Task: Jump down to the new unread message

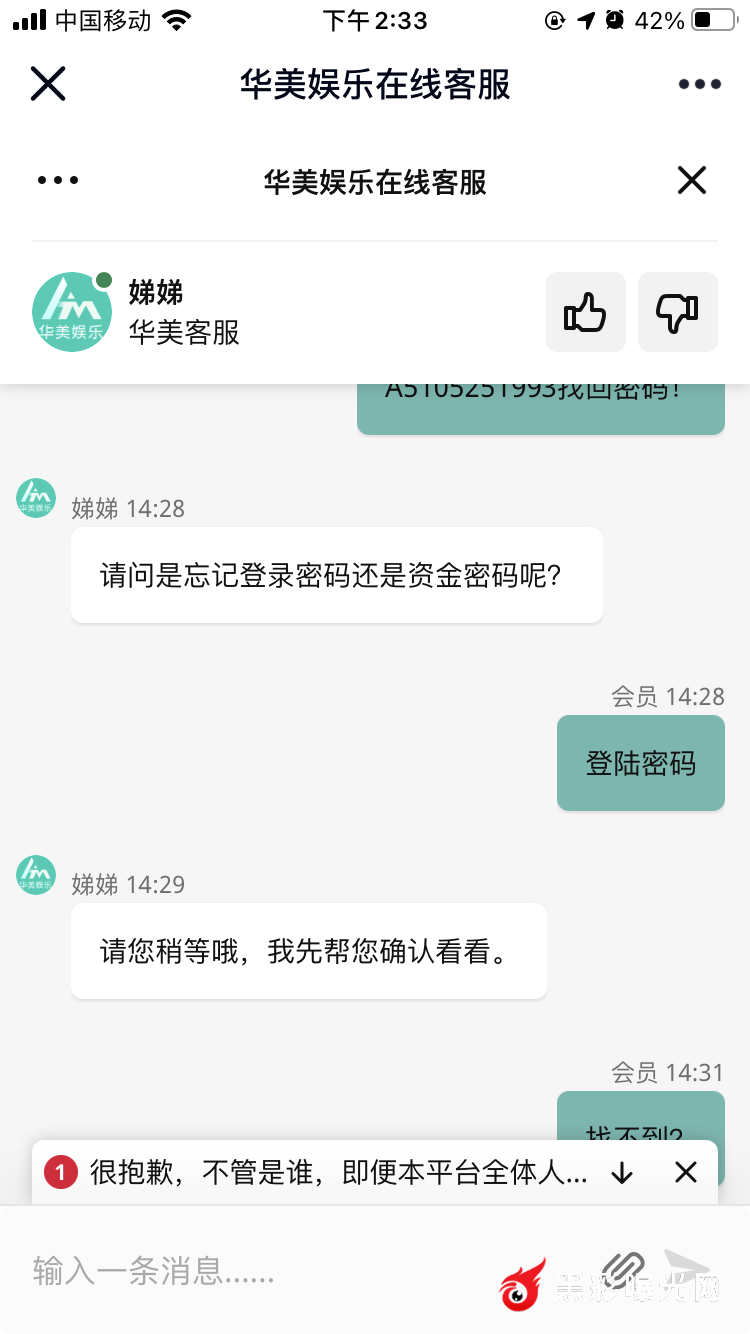Action: 622,1173
